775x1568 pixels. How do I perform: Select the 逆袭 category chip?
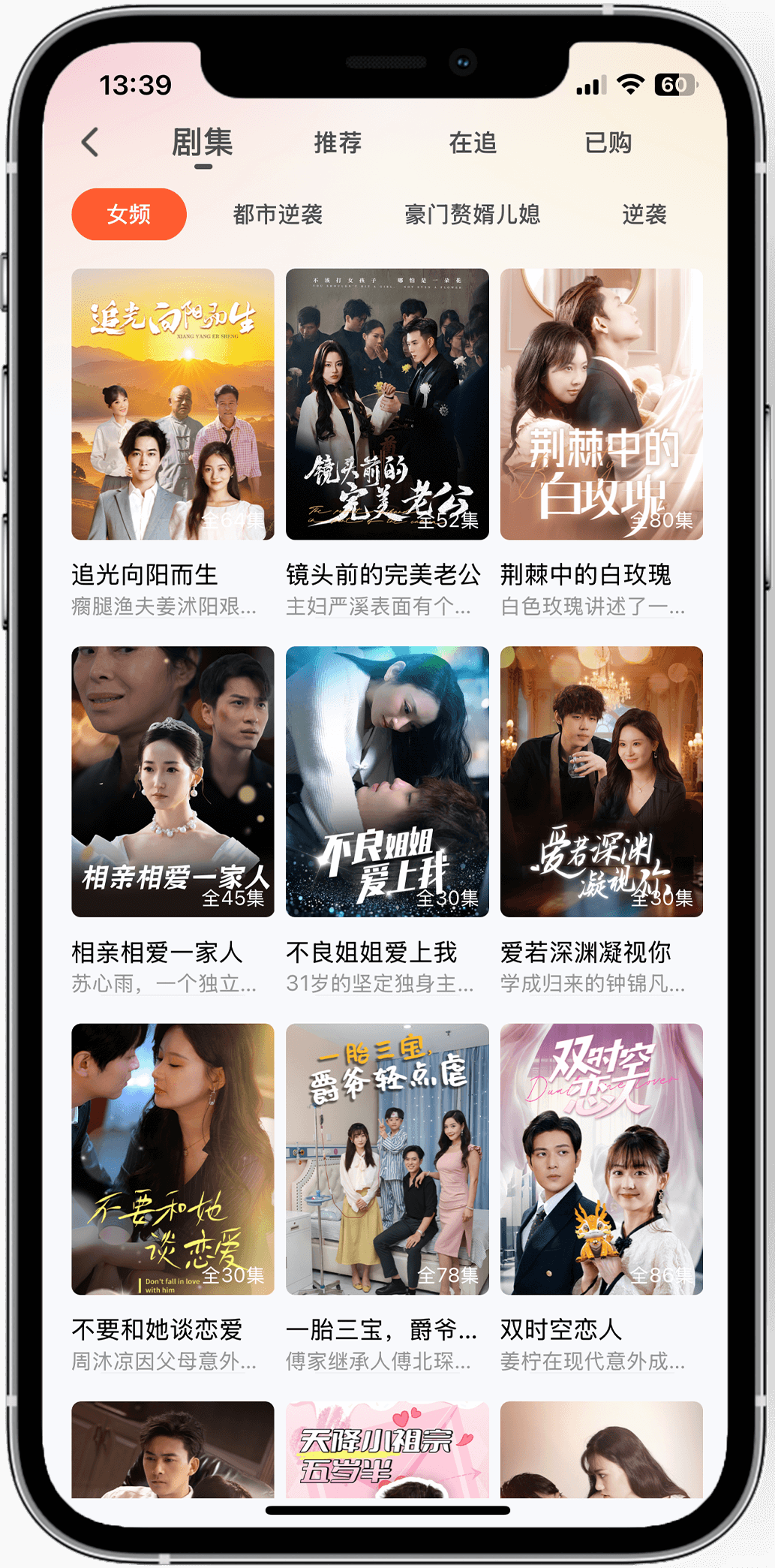[644, 215]
